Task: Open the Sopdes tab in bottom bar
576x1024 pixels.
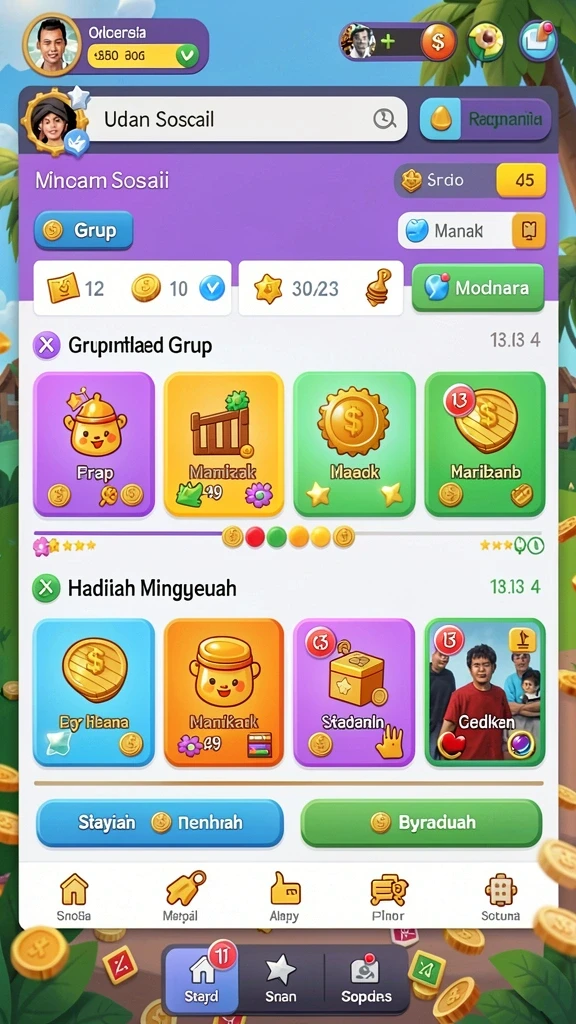Action: tap(366, 980)
